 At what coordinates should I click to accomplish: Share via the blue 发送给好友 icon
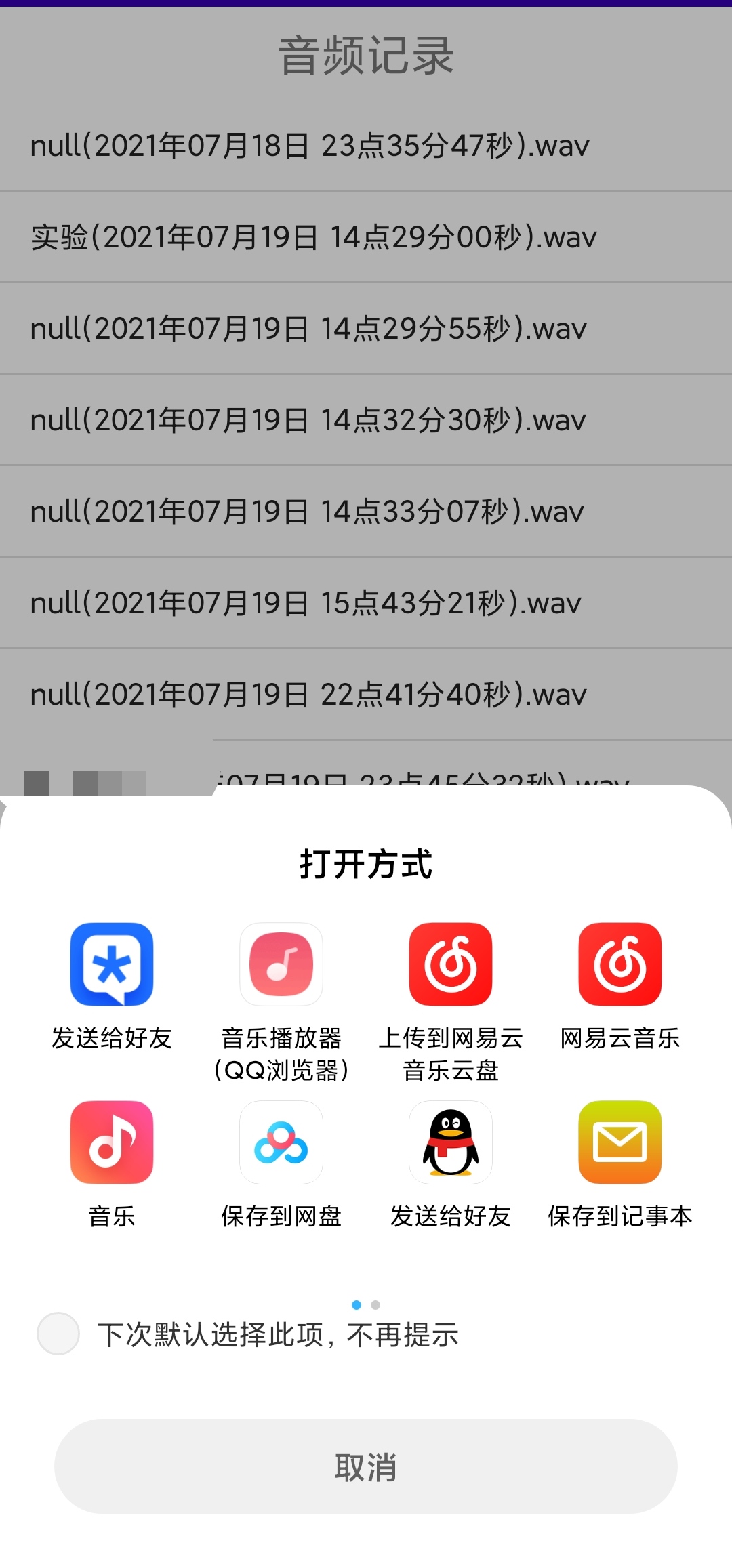click(112, 965)
